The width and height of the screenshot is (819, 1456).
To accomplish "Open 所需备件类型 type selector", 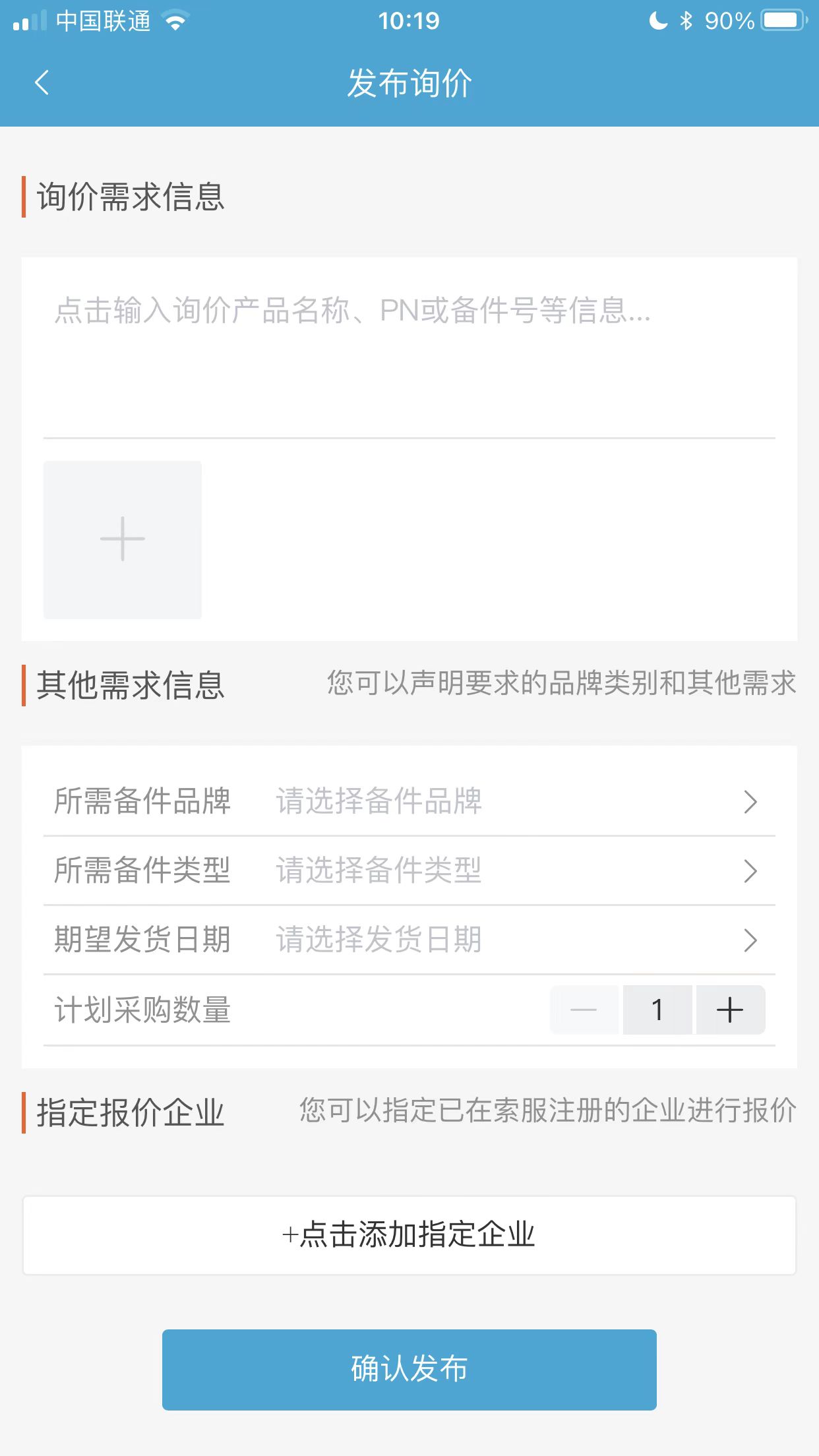I will point(409,870).
